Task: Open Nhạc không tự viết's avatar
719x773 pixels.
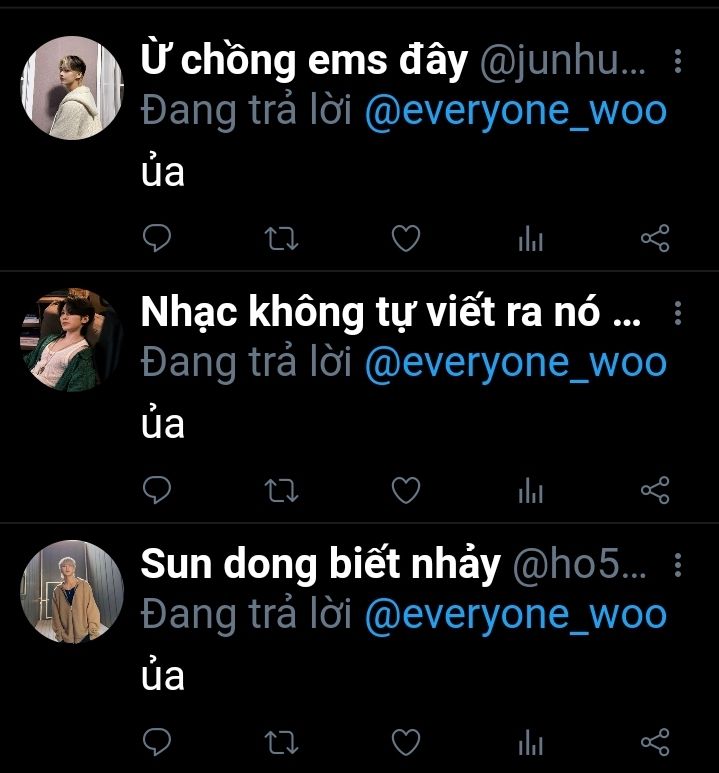Action: pos(72,340)
